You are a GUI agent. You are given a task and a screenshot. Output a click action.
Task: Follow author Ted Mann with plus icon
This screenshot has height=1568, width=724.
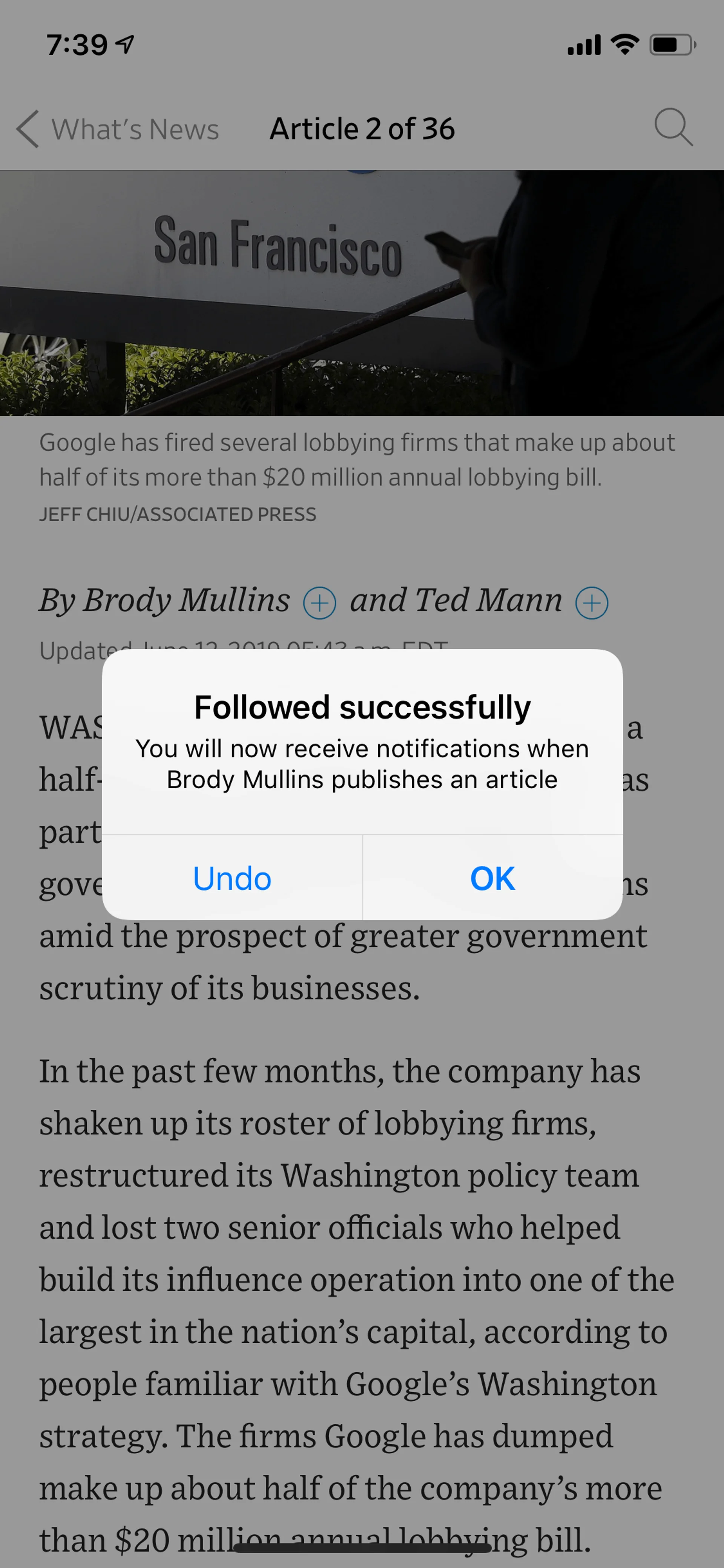tap(591, 603)
